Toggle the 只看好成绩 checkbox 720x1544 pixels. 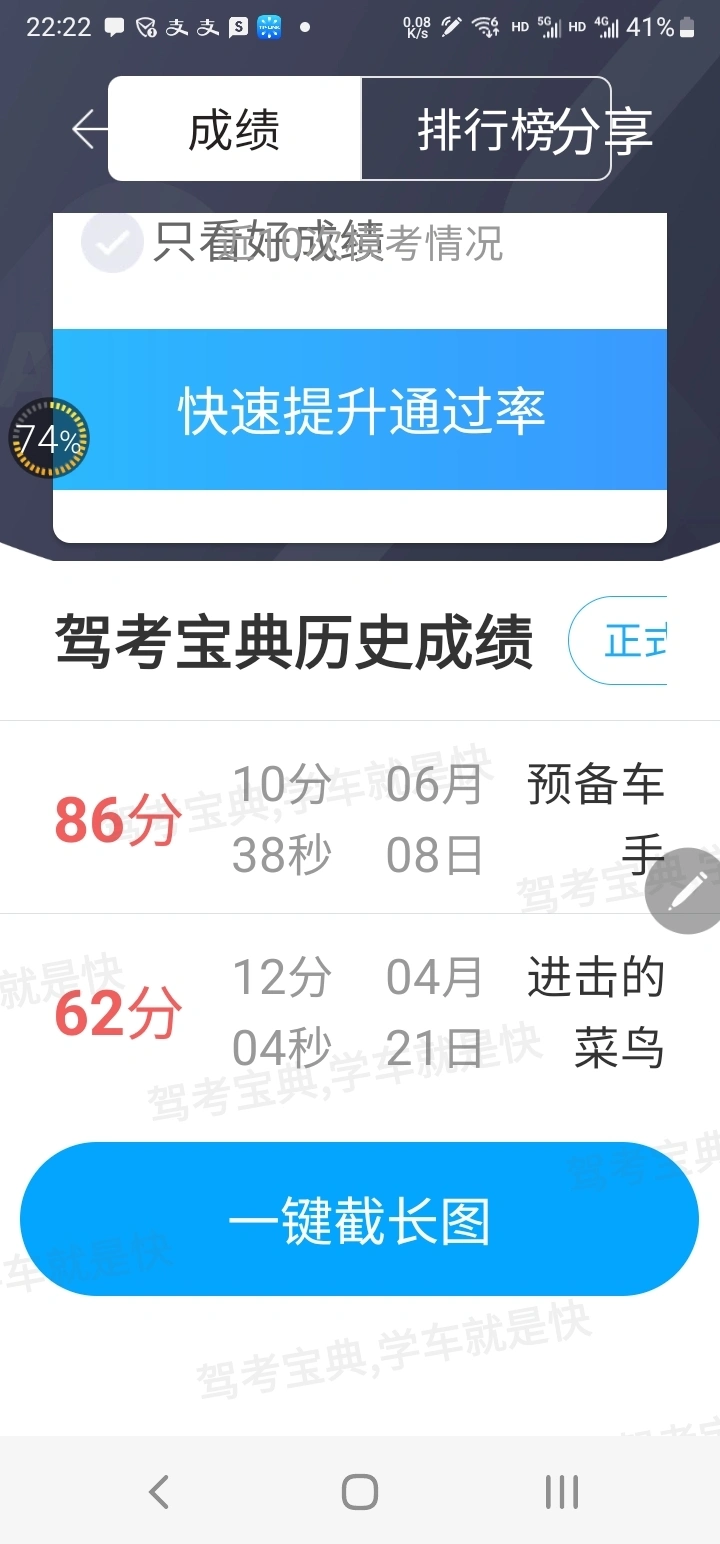(x=112, y=242)
